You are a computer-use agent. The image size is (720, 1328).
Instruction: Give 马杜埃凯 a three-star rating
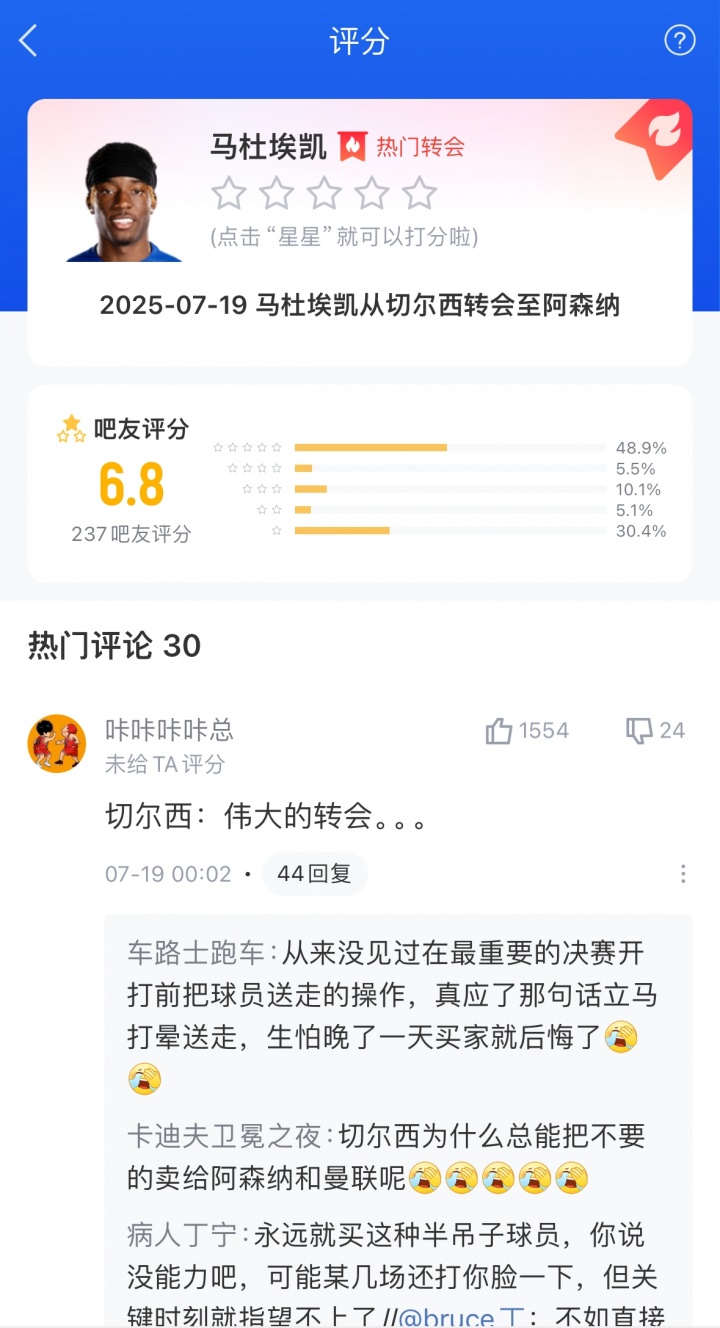324,193
